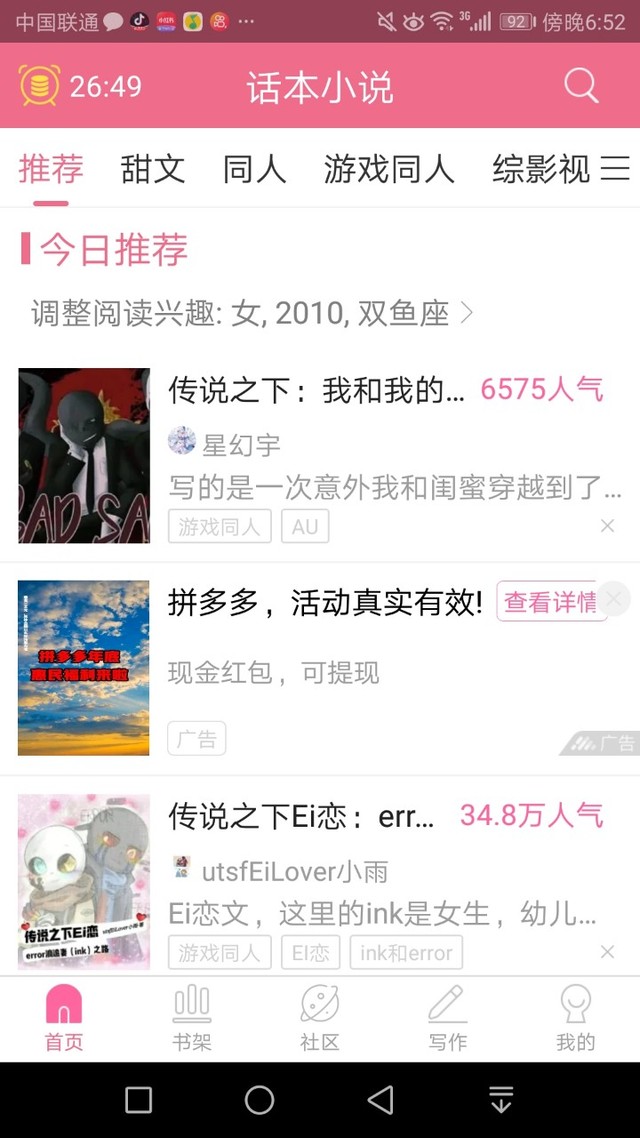Select the AU tag chip
Viewport: 640px width, 1138px height.
pos(305,526)
